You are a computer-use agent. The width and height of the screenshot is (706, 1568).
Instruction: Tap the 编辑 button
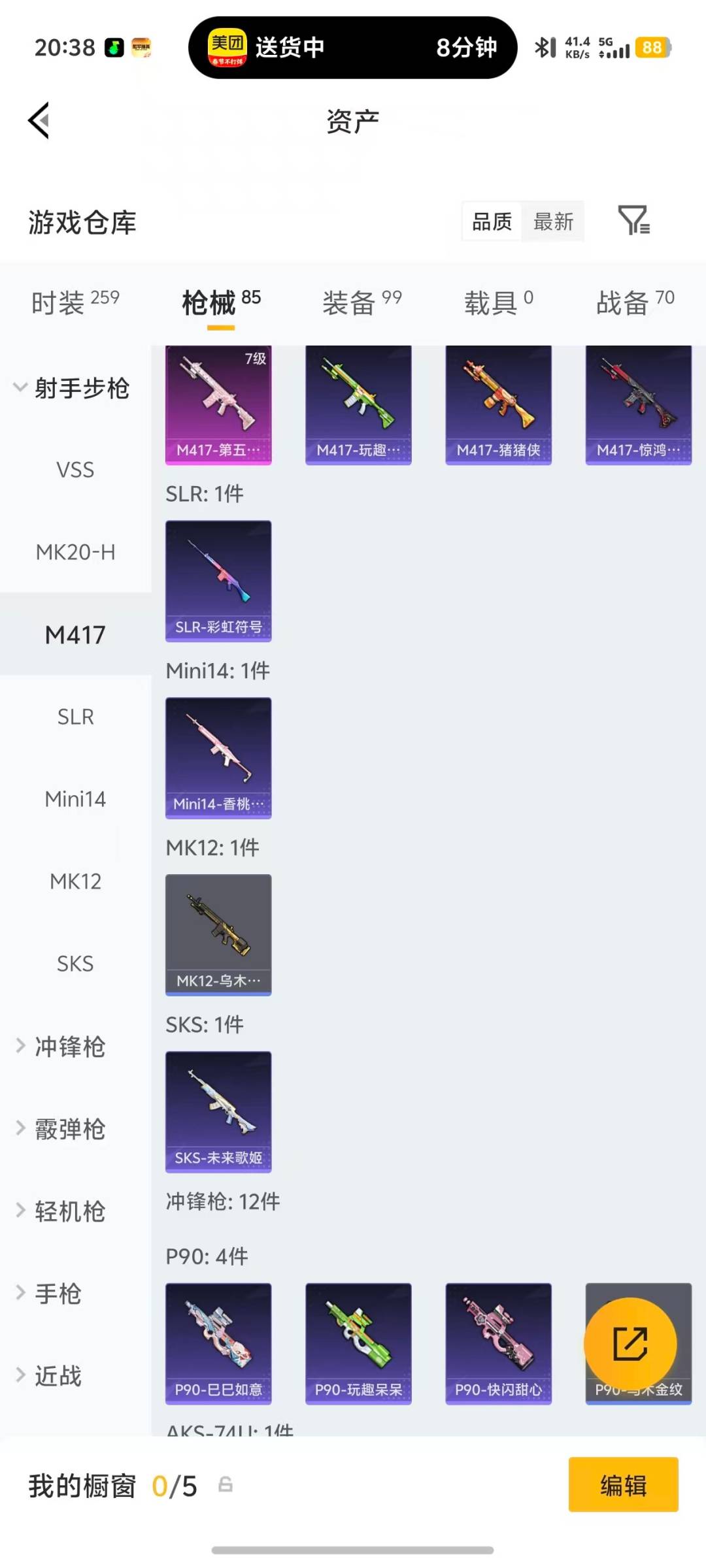coord(623,1485)
